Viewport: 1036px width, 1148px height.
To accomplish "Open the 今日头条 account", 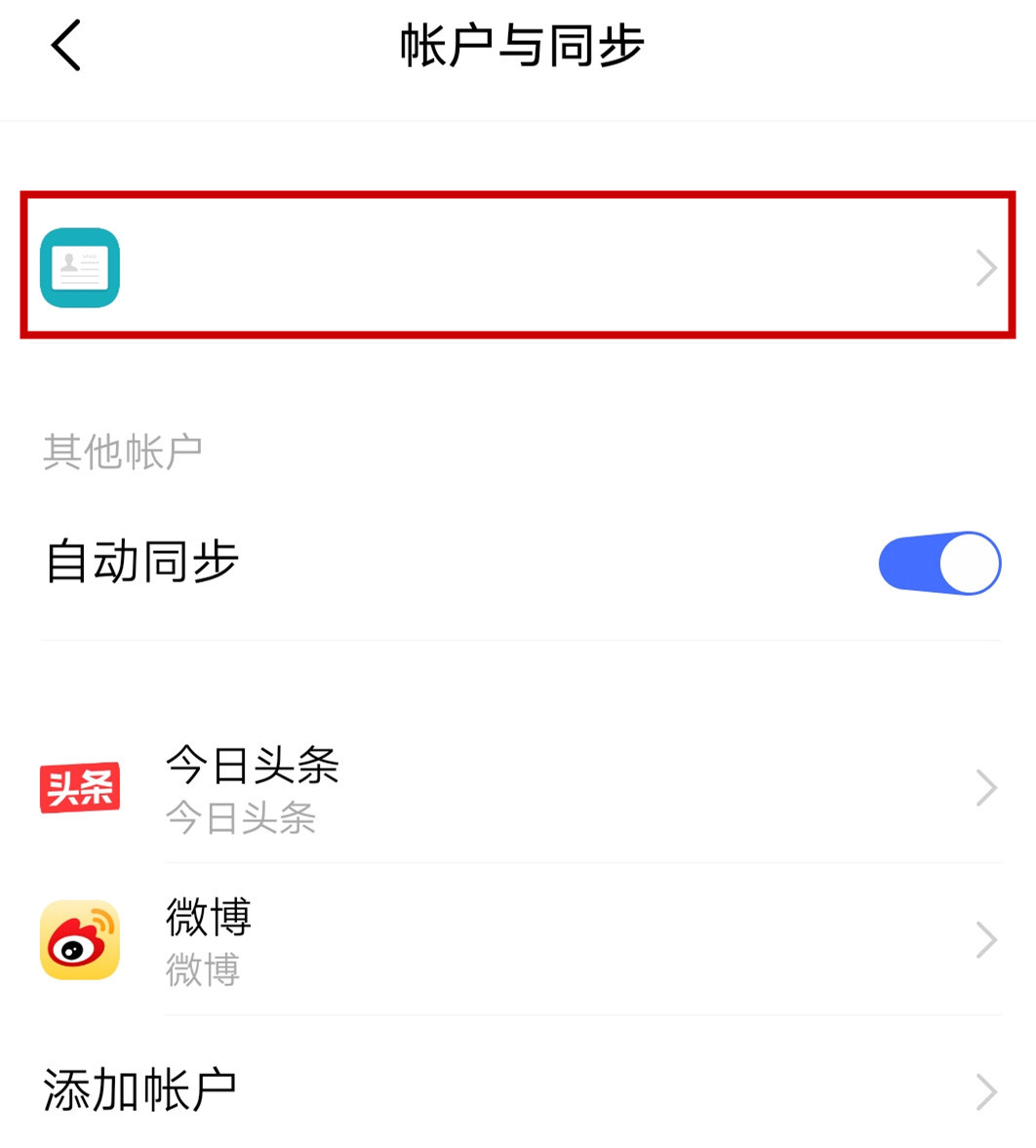I will tap(517, 788).
